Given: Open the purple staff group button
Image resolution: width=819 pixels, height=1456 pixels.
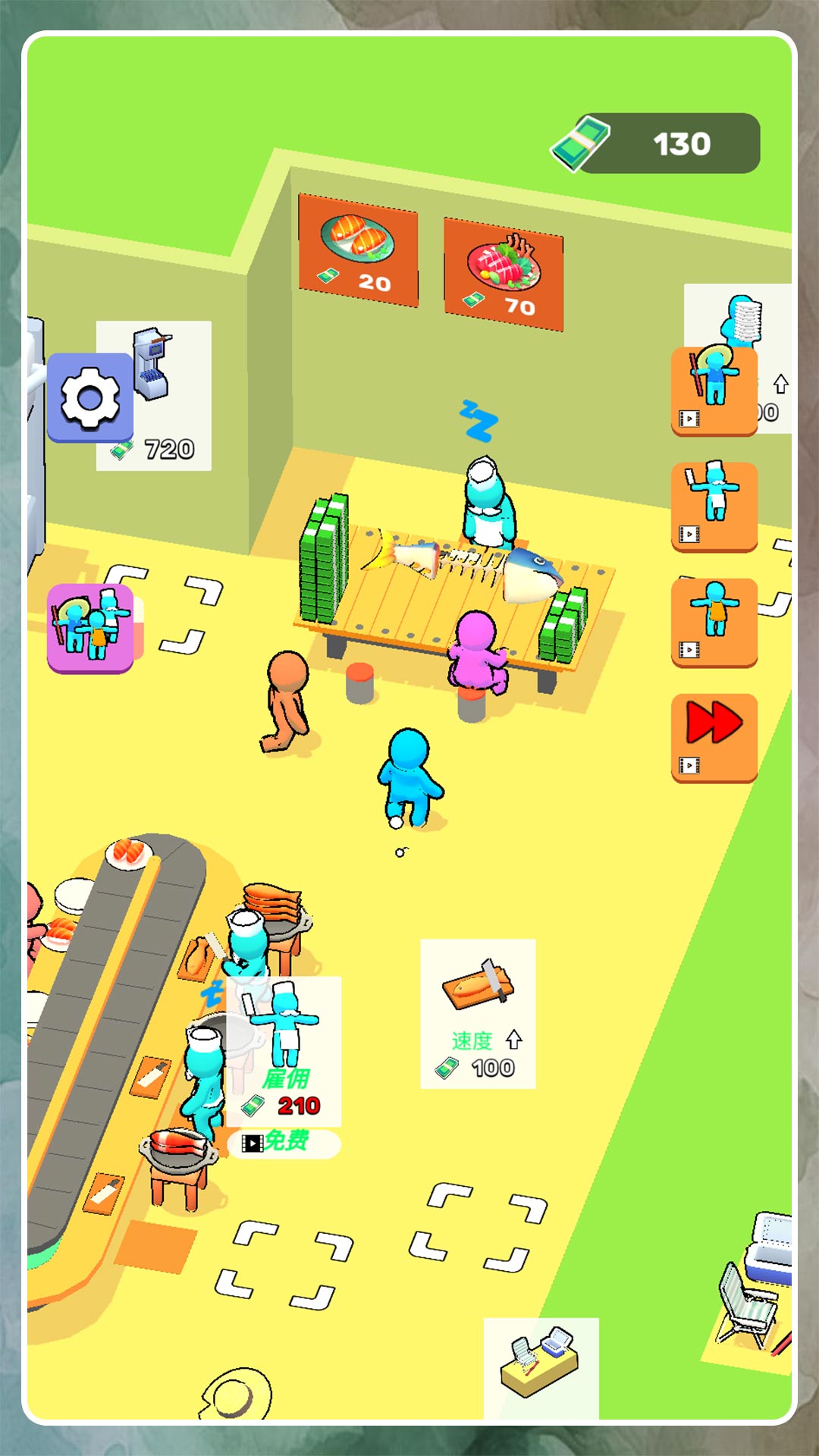Looking at the screenshot, I should click(89, 628).
